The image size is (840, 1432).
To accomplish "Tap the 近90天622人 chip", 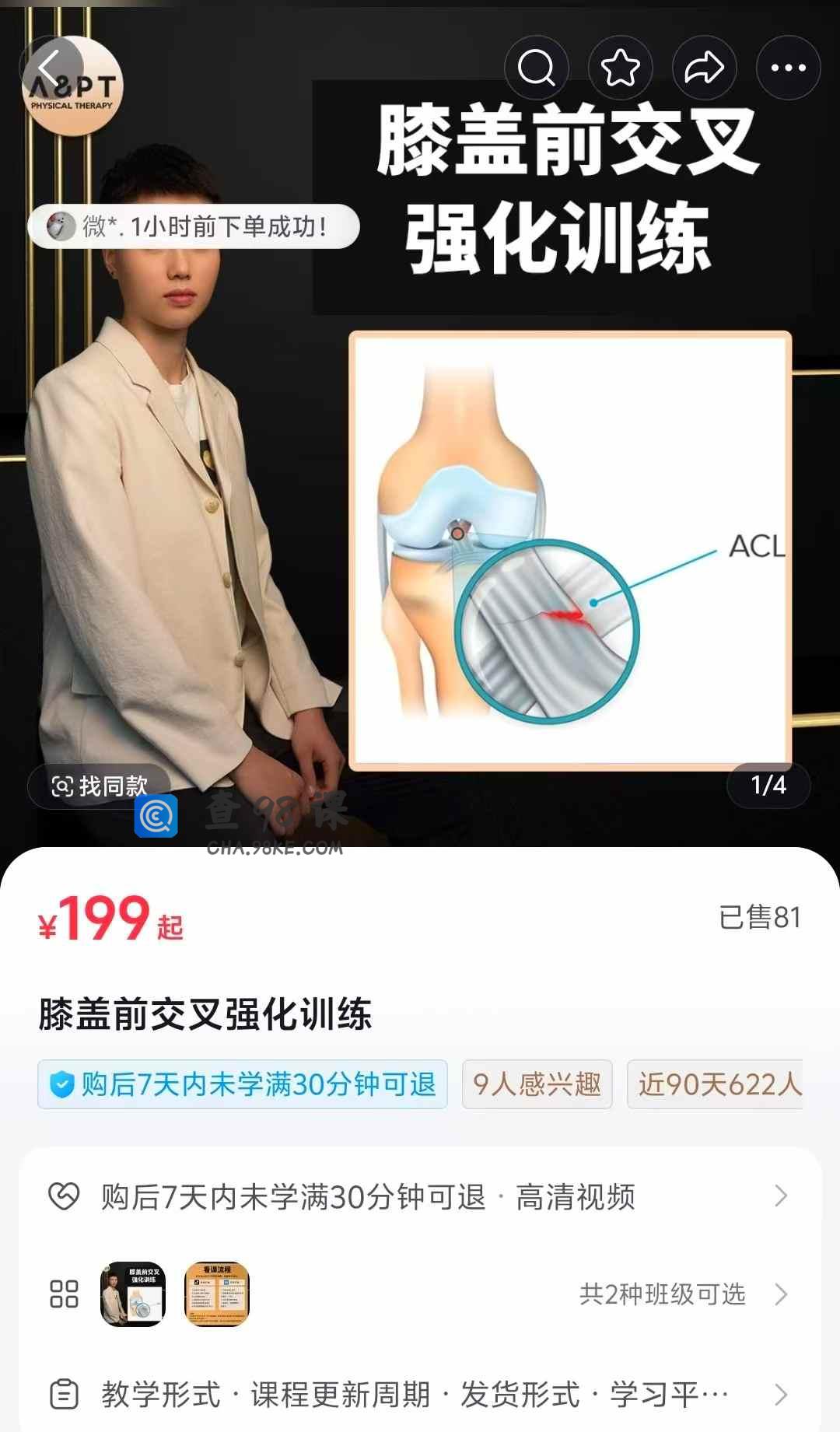I will click(716, 1084).
